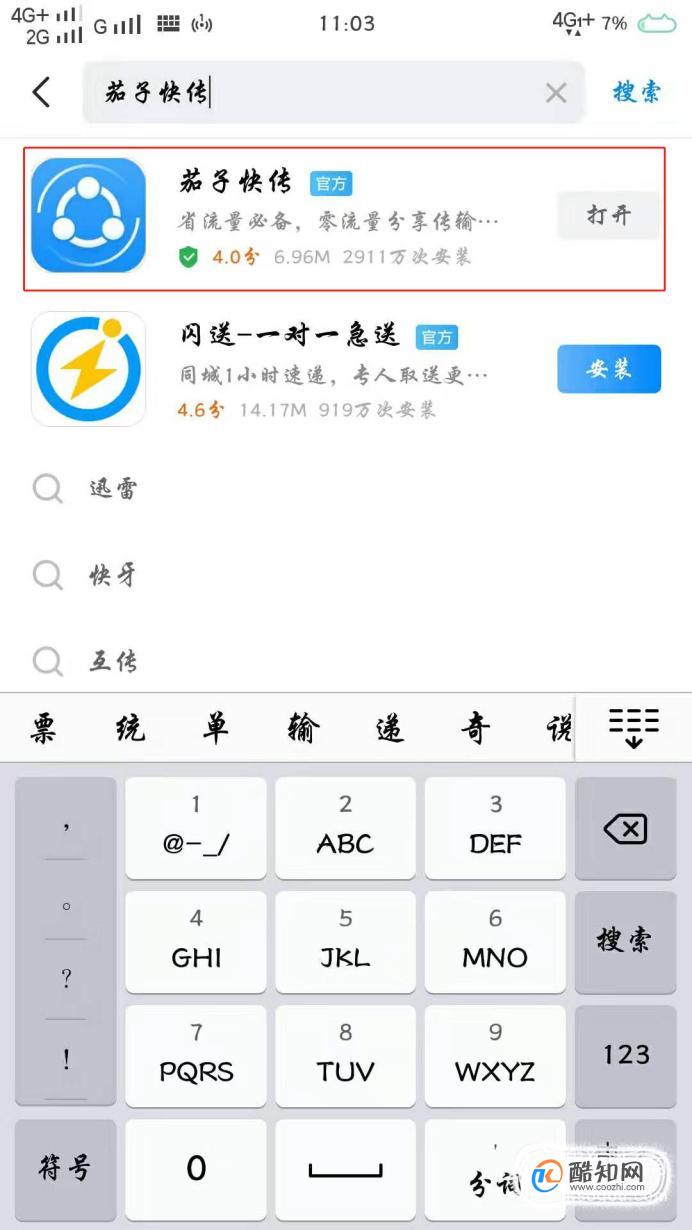Clear the search text with the X
Screen dimensions: 692x1230
click(x=555, y=93)
